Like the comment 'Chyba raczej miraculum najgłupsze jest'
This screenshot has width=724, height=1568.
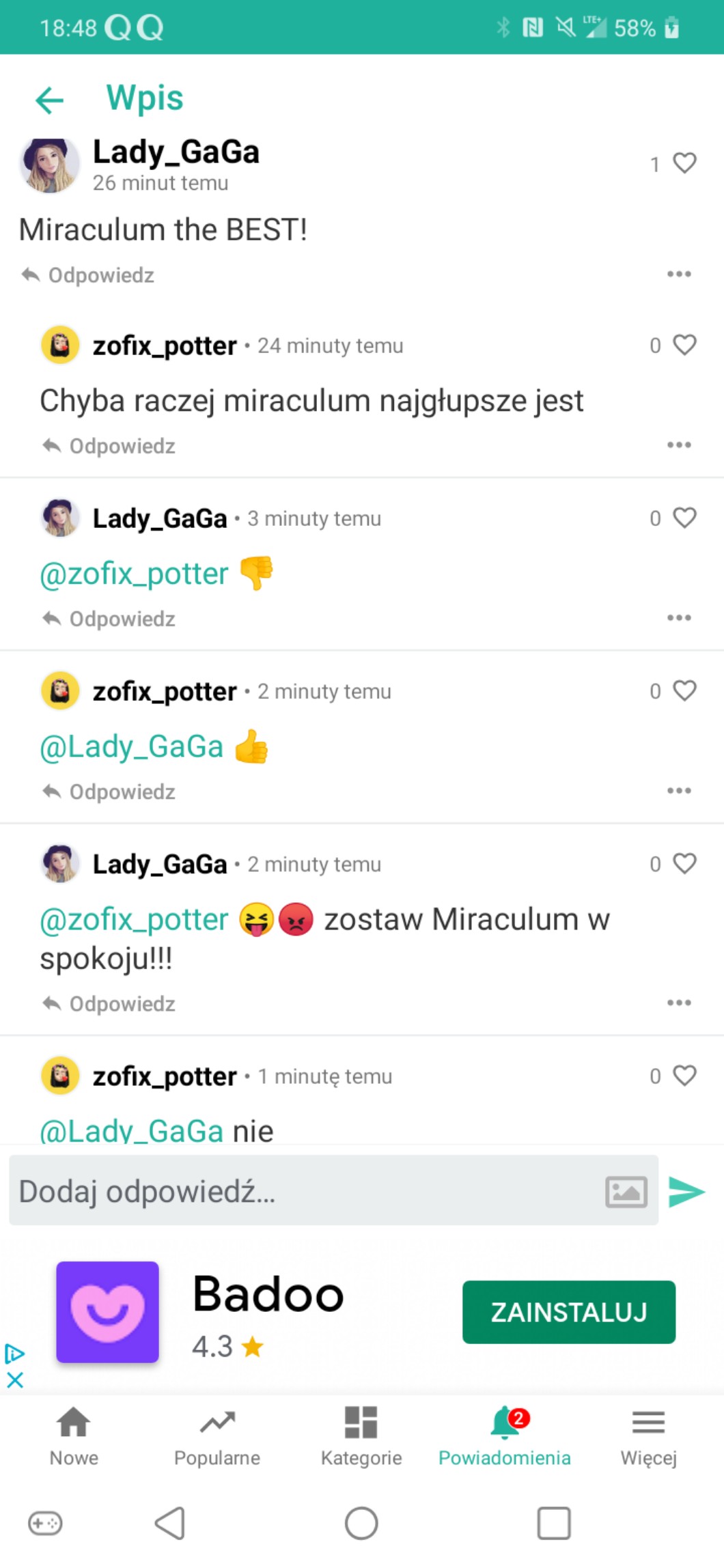(684, 345)
